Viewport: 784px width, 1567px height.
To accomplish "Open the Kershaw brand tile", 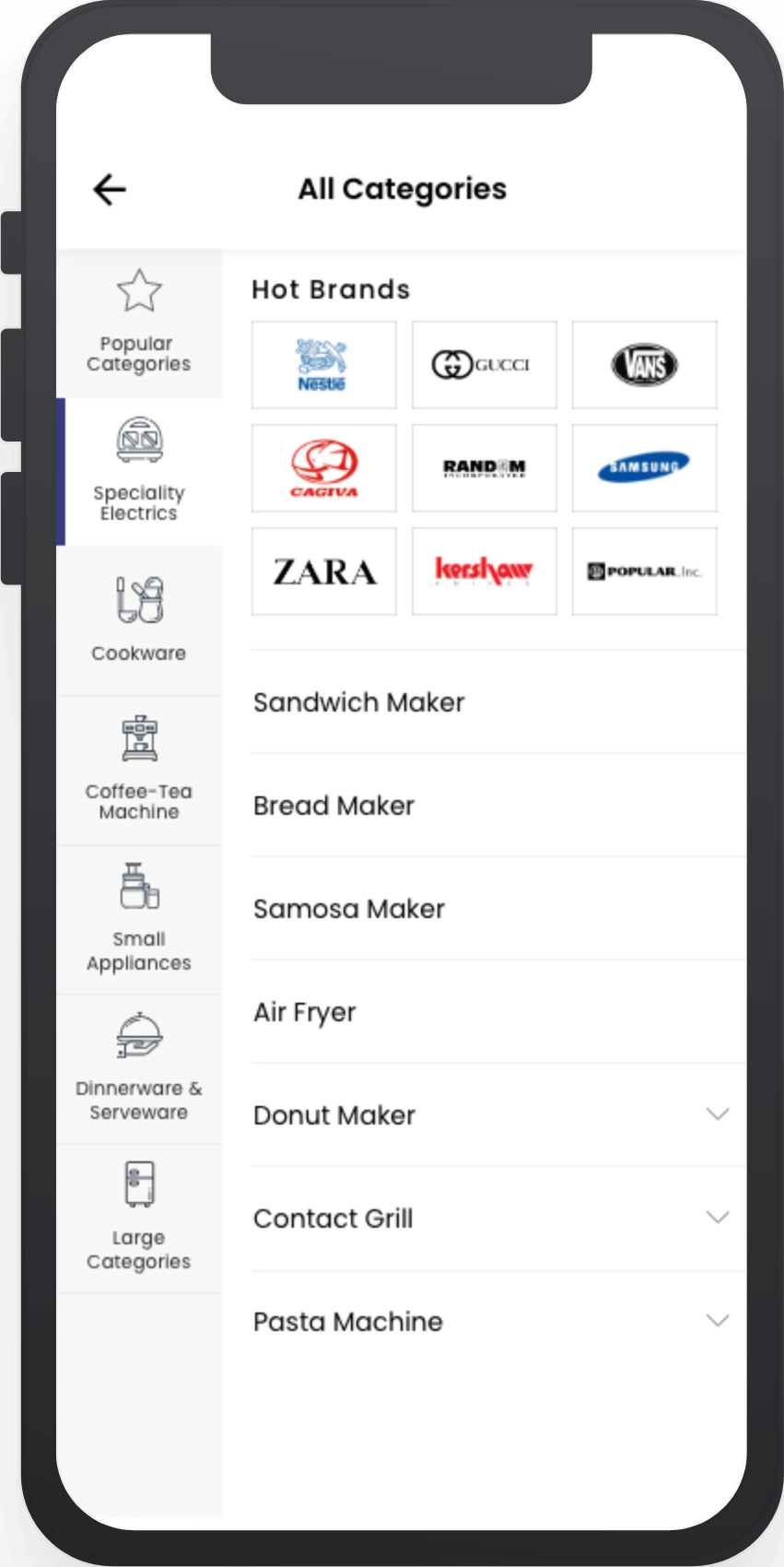I will click(485, 571).
